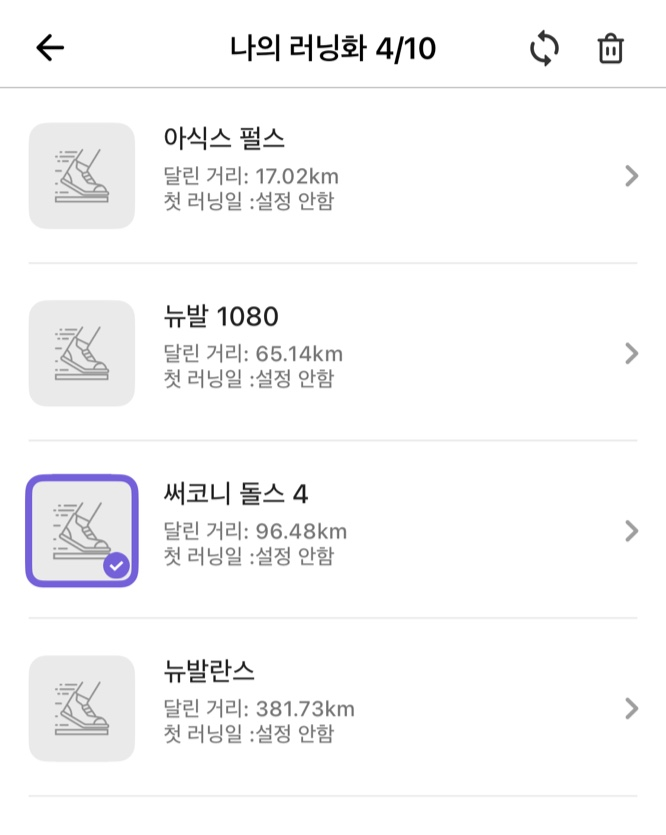Open the 아식스 펄스 shoe details

(x=630, y=176)
